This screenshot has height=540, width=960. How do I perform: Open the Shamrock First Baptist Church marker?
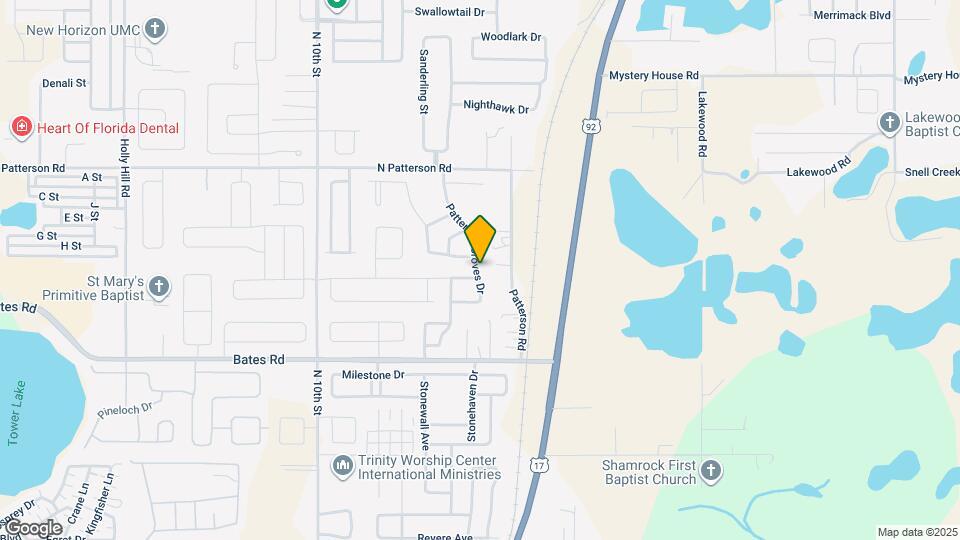pyautogui.click(x=710, y=472)
